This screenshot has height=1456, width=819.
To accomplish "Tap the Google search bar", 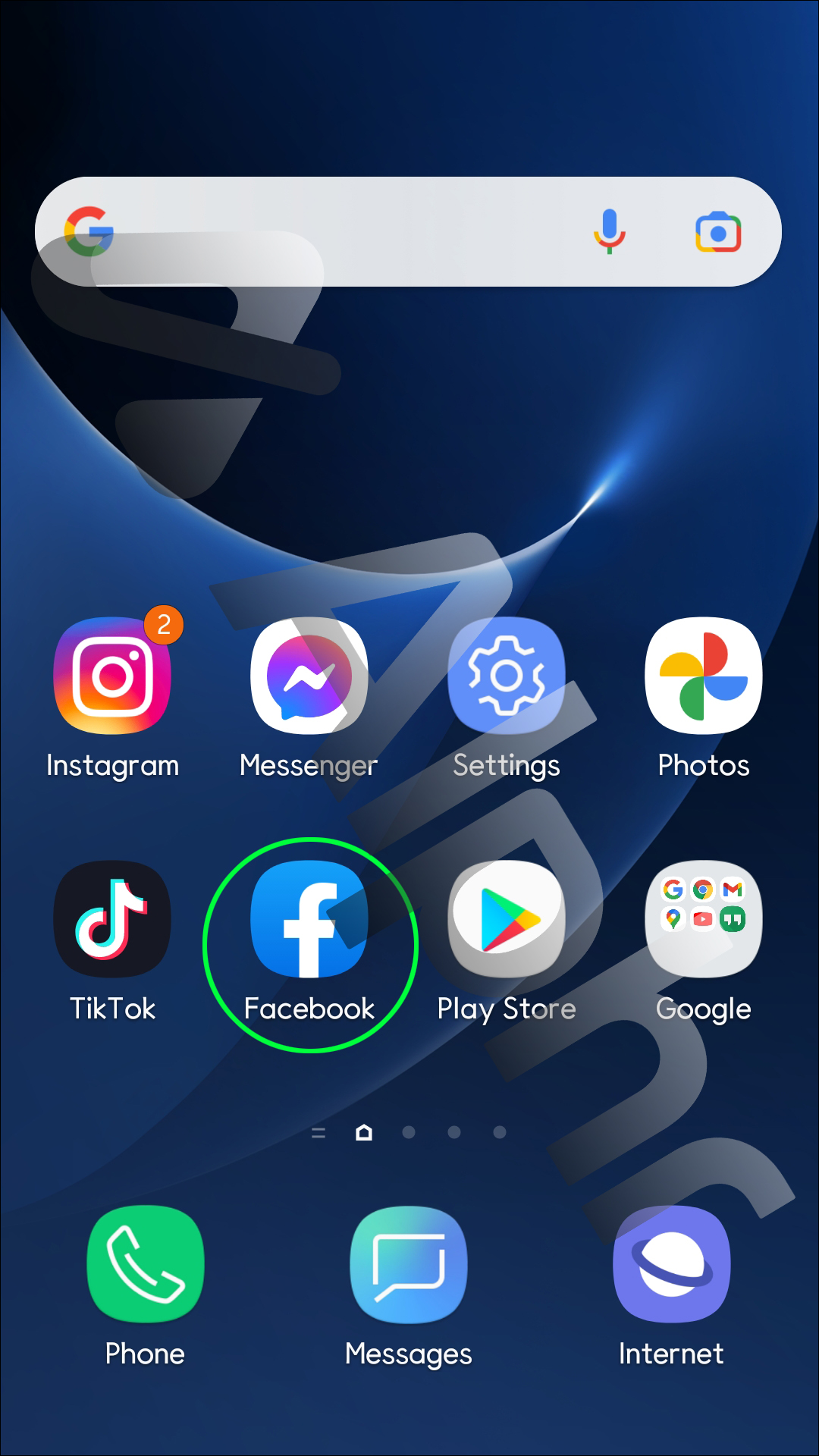I will [341, 231].
